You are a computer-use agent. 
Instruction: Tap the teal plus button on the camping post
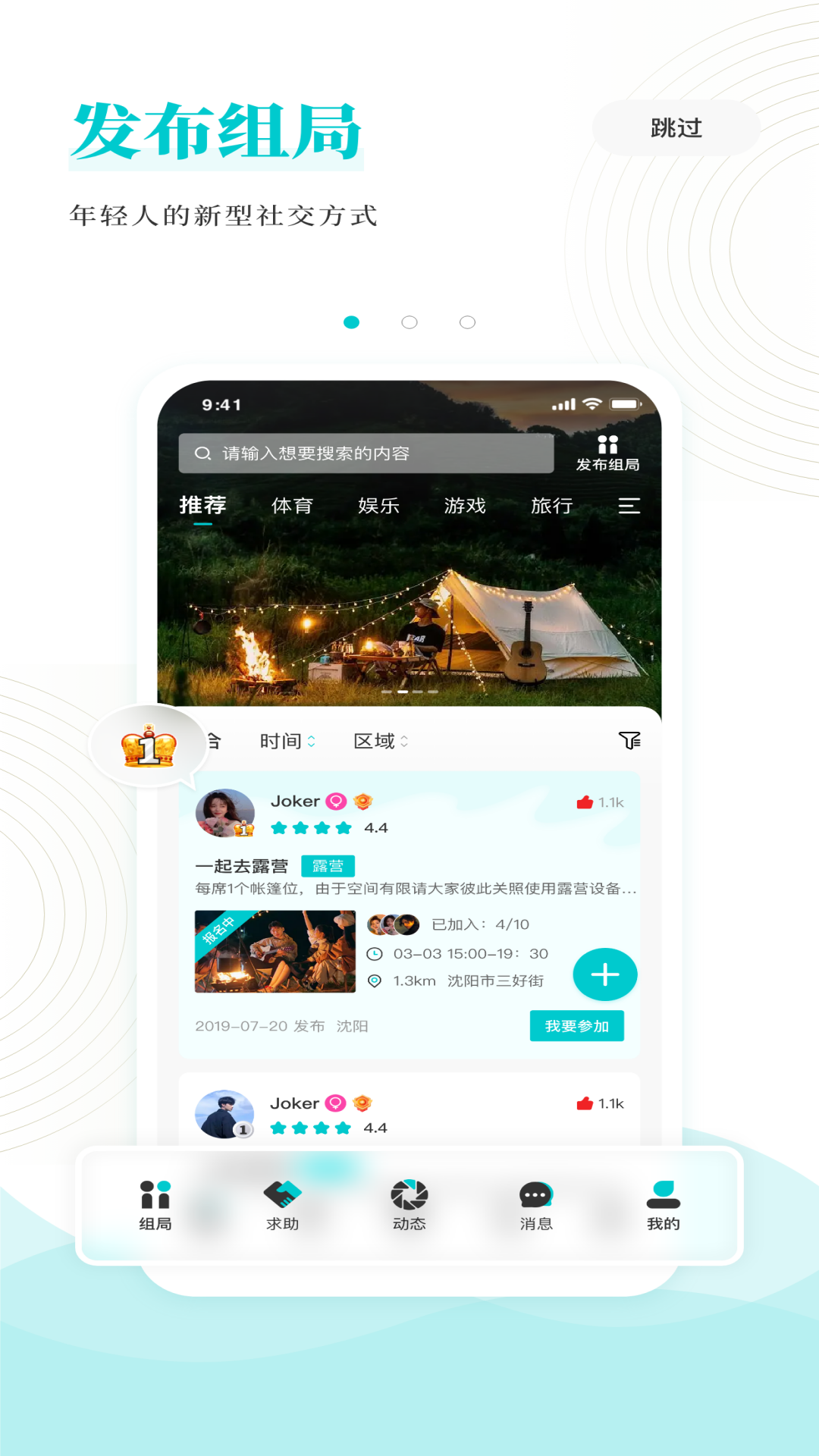pos(604,974)
